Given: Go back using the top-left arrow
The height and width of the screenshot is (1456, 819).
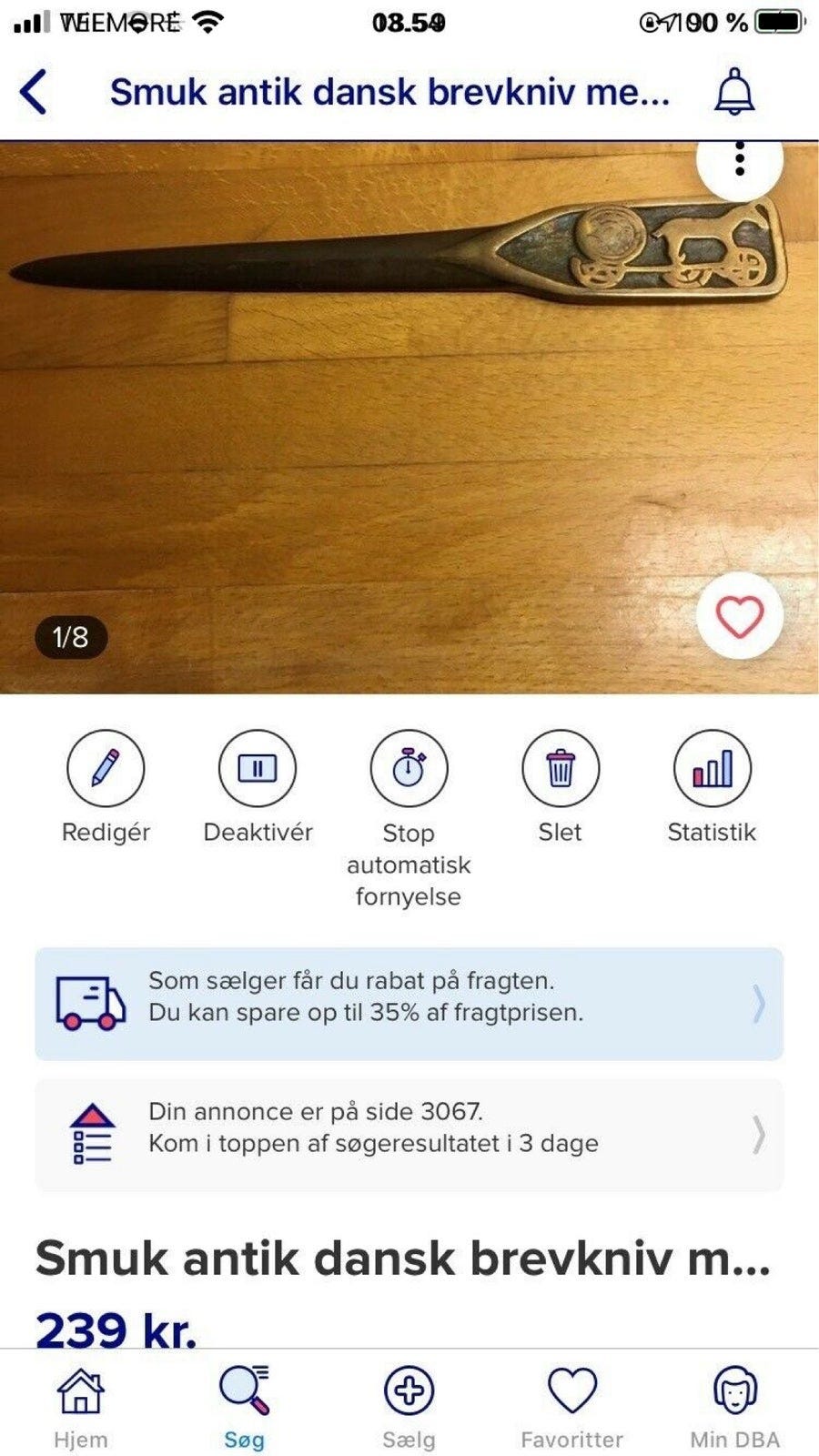Looking at the screenshot, I should [x=34, y=92].
